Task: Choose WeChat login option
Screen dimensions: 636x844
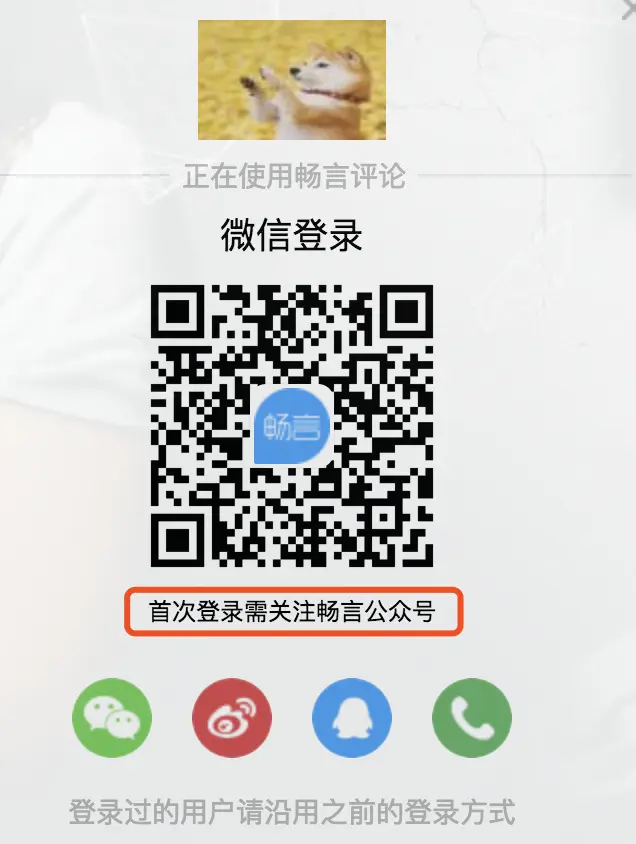Action: point(112,718)
